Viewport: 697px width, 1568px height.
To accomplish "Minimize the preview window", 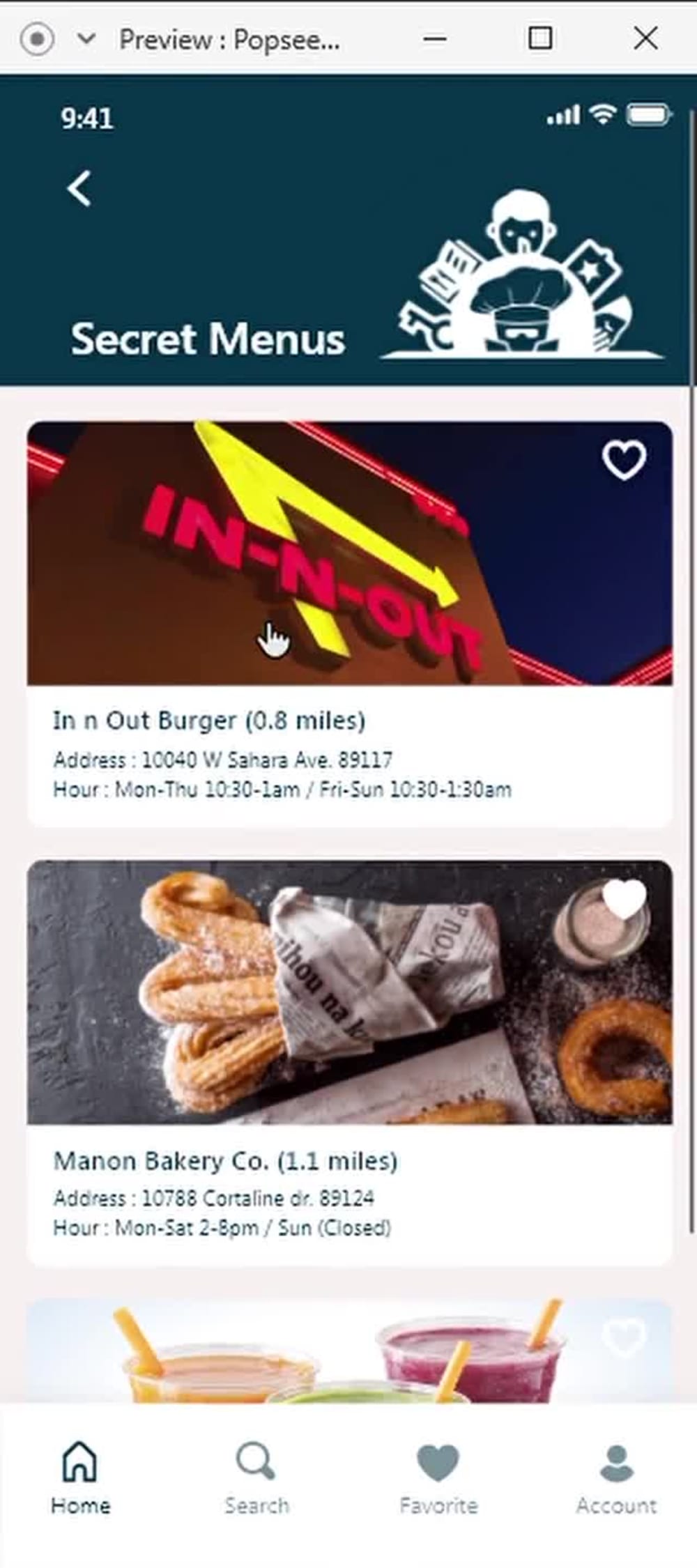I will pyautogui.click(x=434, y=39).
